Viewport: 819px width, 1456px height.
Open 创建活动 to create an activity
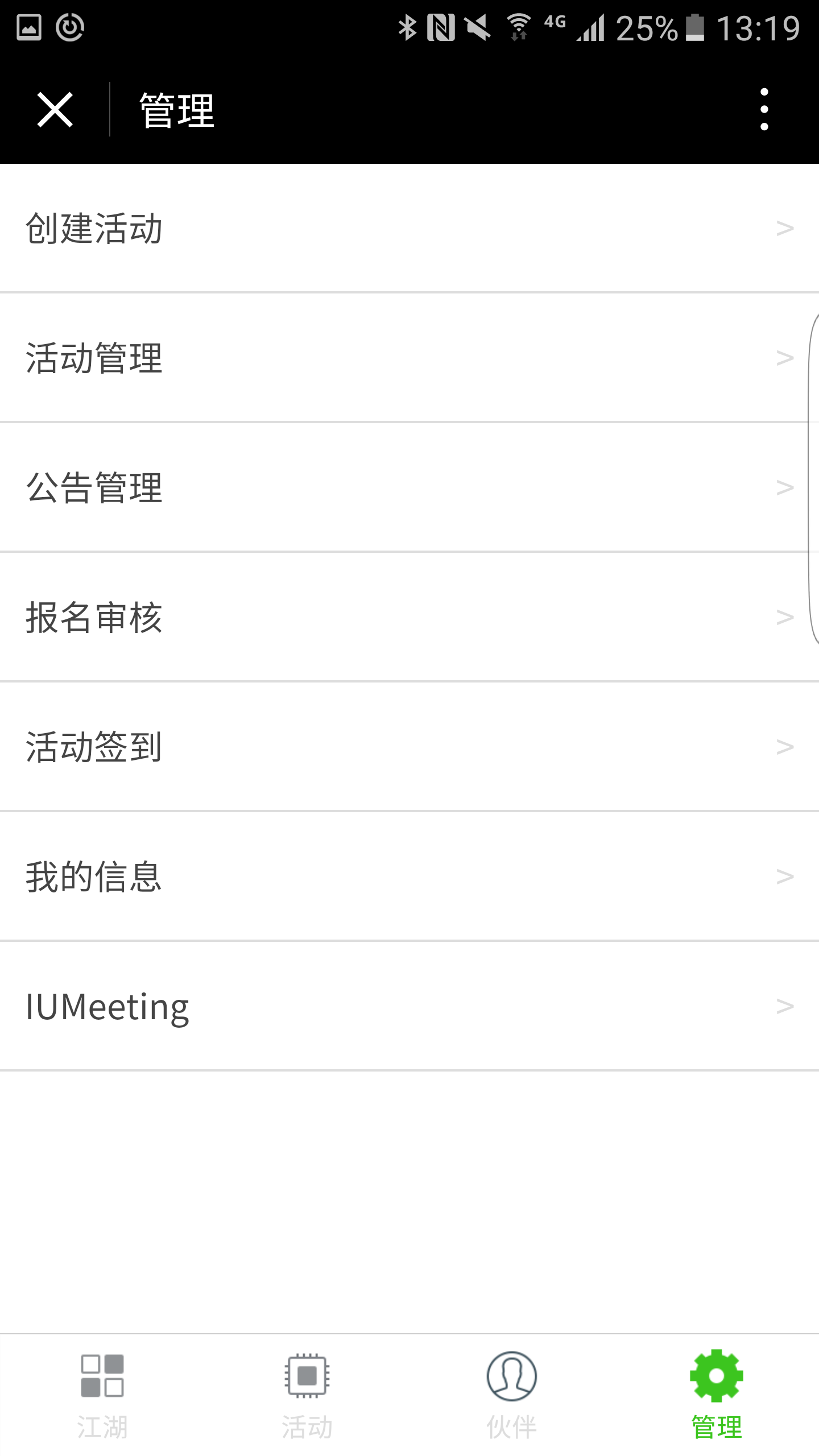pyautogui.click(x=409, y=229)
